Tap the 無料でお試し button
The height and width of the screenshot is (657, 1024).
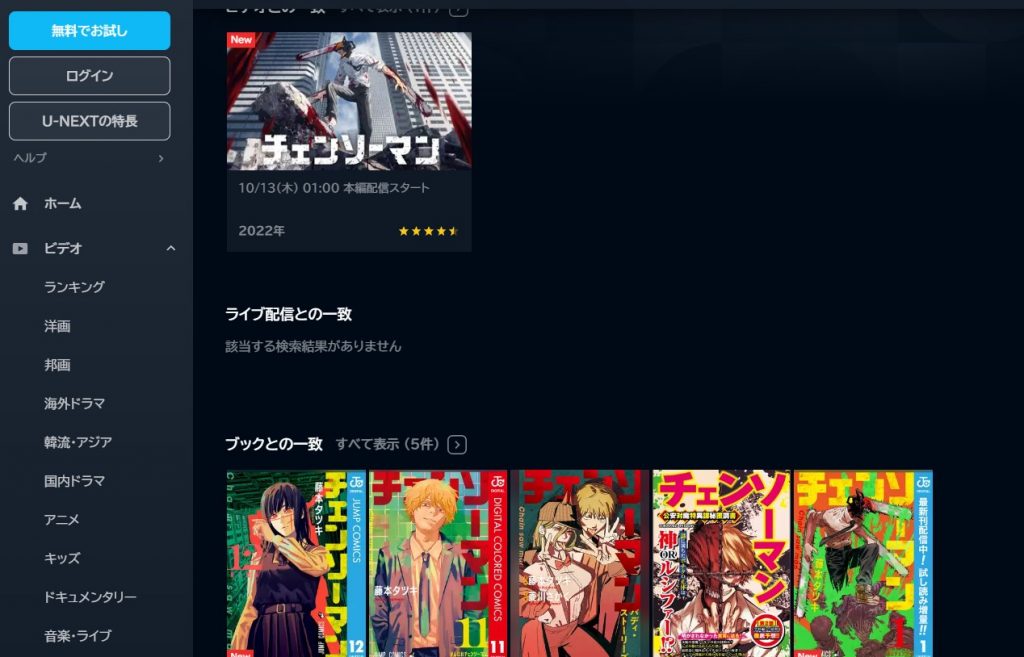click(89, 31)
